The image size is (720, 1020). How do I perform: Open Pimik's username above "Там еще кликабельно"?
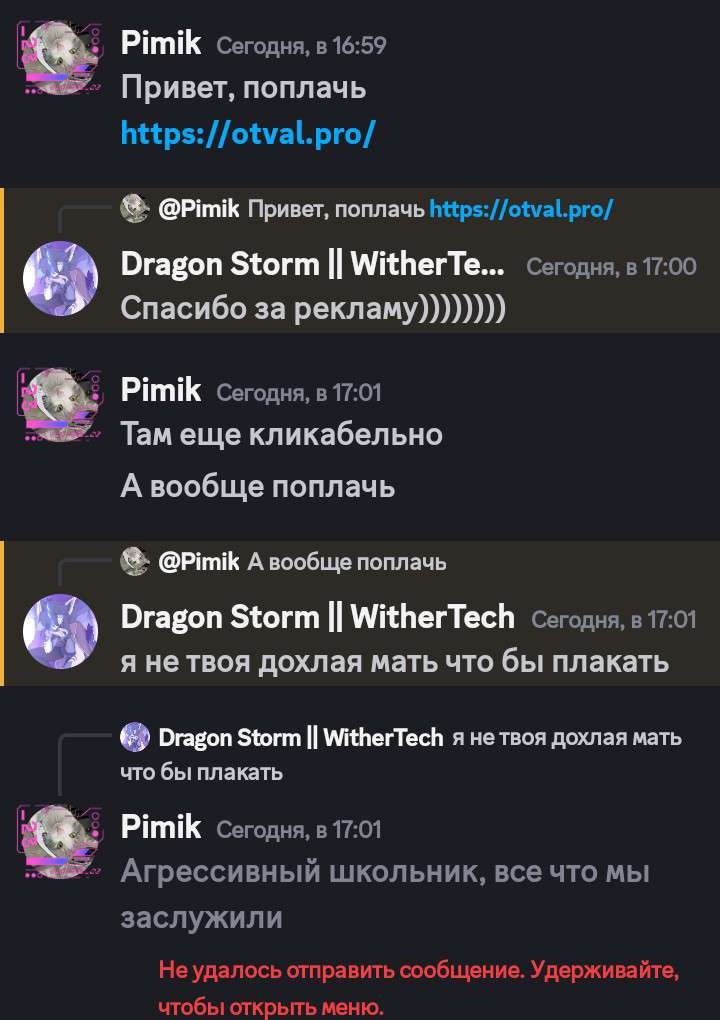(x=160, y=391)
